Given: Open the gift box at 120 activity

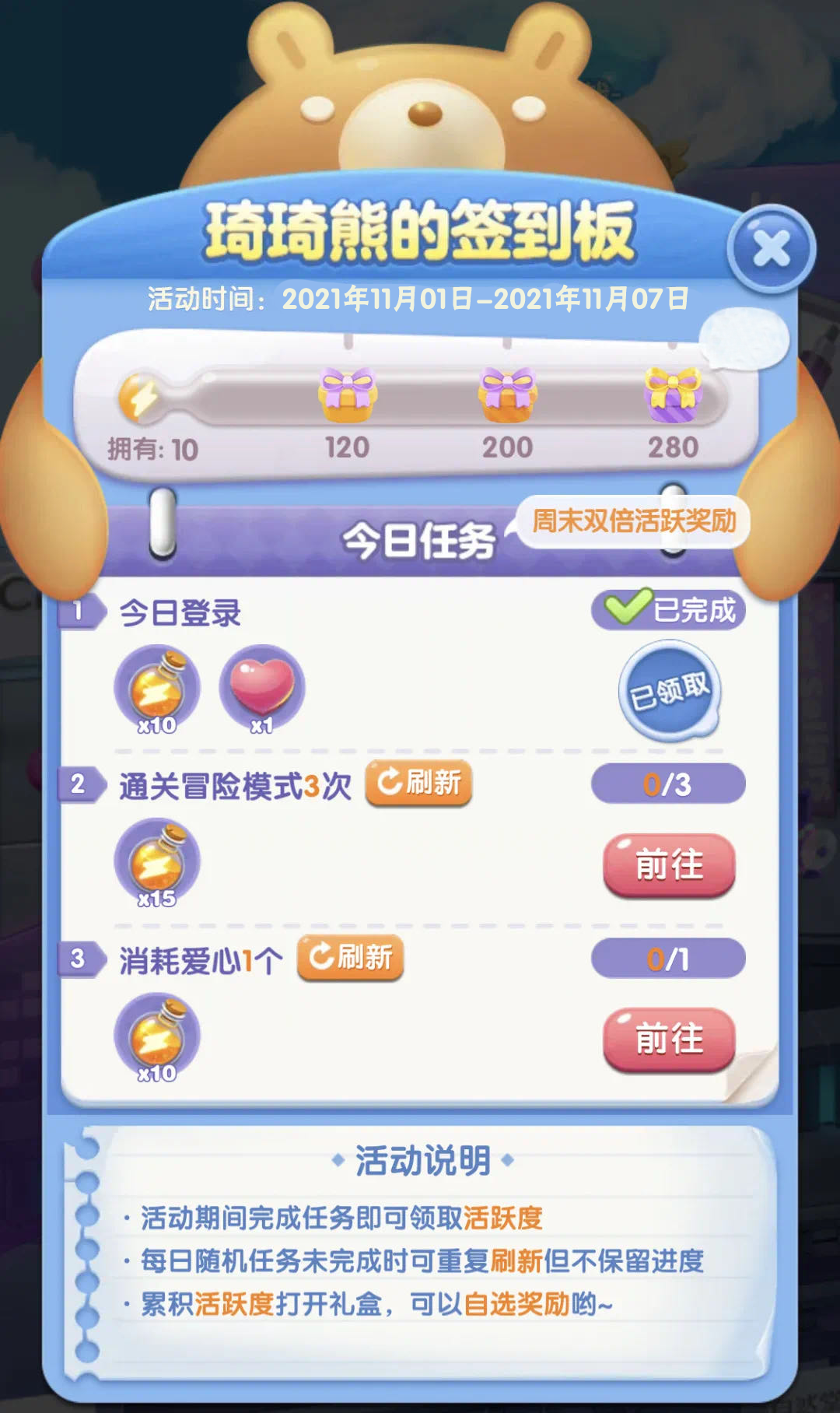Looking at the screenshot, I should pyautogui.click(x=348, y=393).
